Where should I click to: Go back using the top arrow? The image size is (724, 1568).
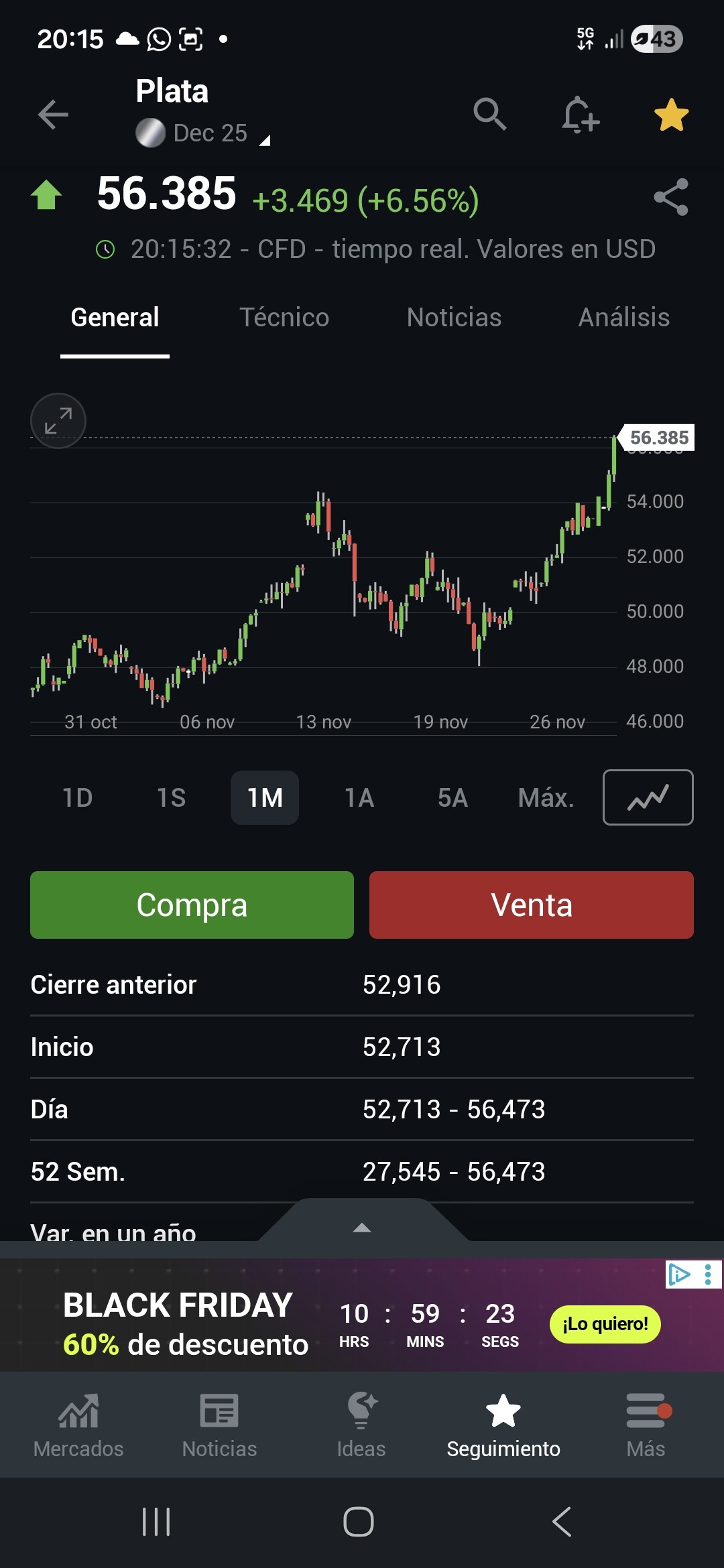coord(53,115)
